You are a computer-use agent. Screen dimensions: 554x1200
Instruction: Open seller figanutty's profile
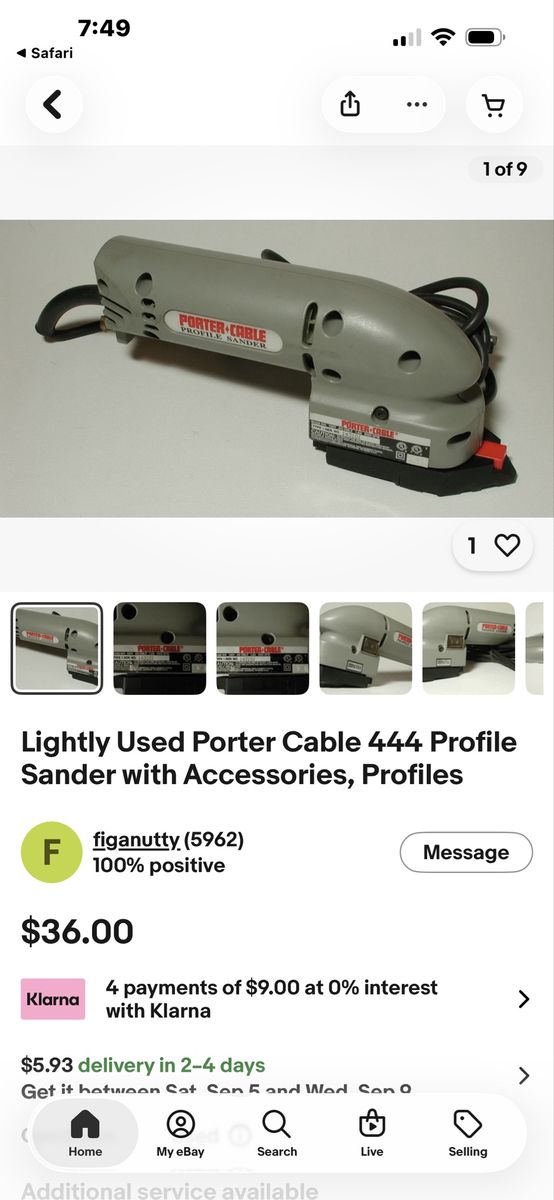pos(137,840)
